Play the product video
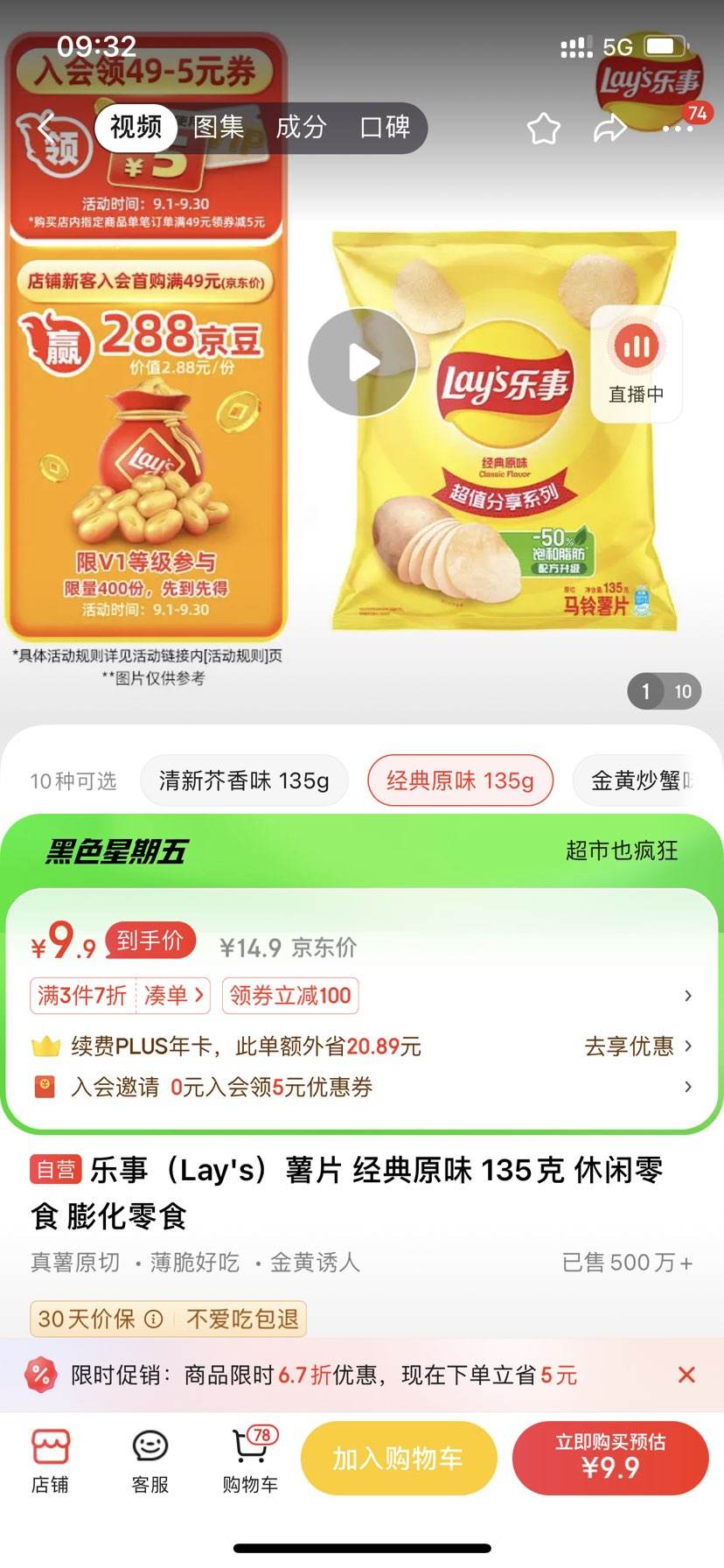Image resolution: width=724 pixels, height=1568 pixels. point(362,362)
